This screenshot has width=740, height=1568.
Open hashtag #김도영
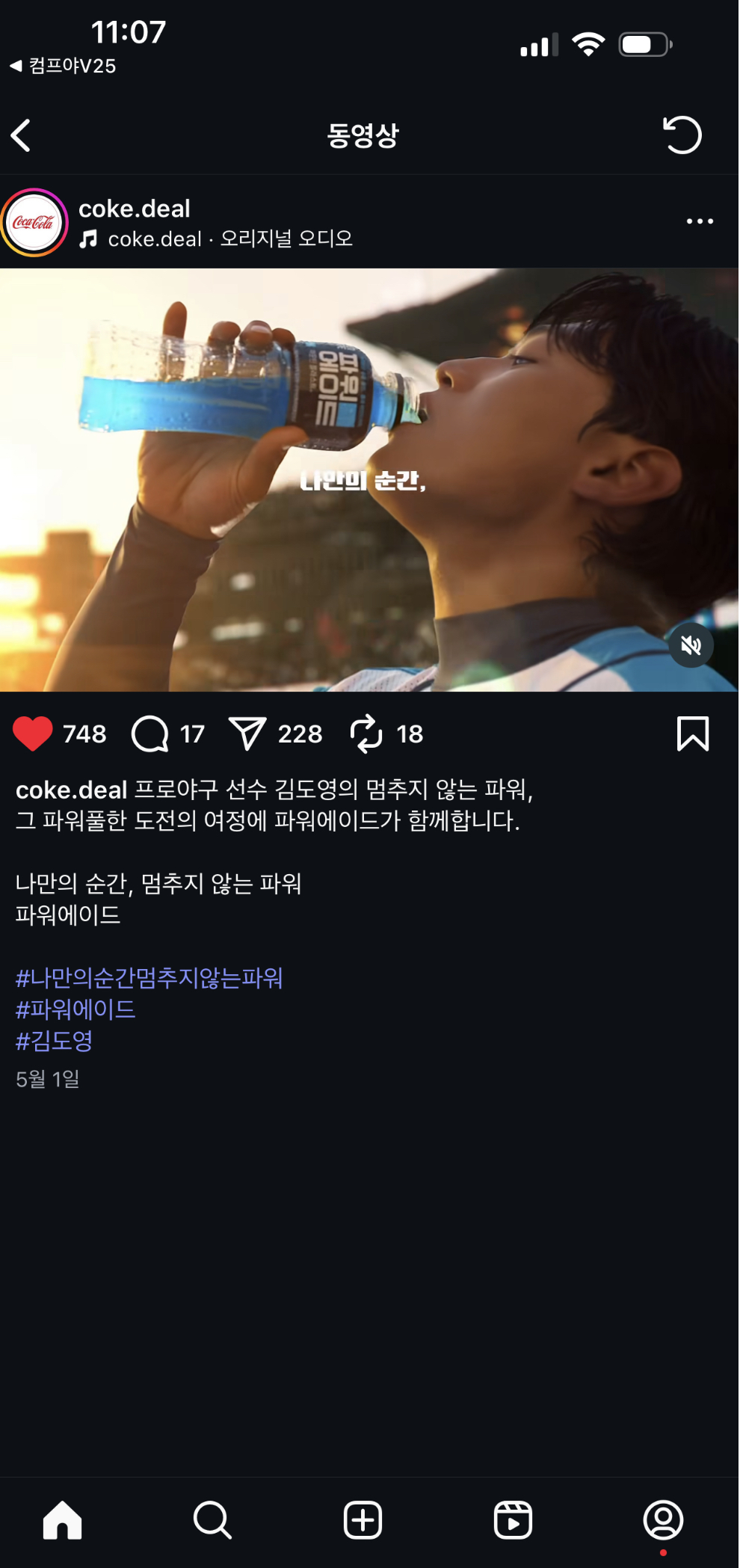click(x=55, y=1041)
